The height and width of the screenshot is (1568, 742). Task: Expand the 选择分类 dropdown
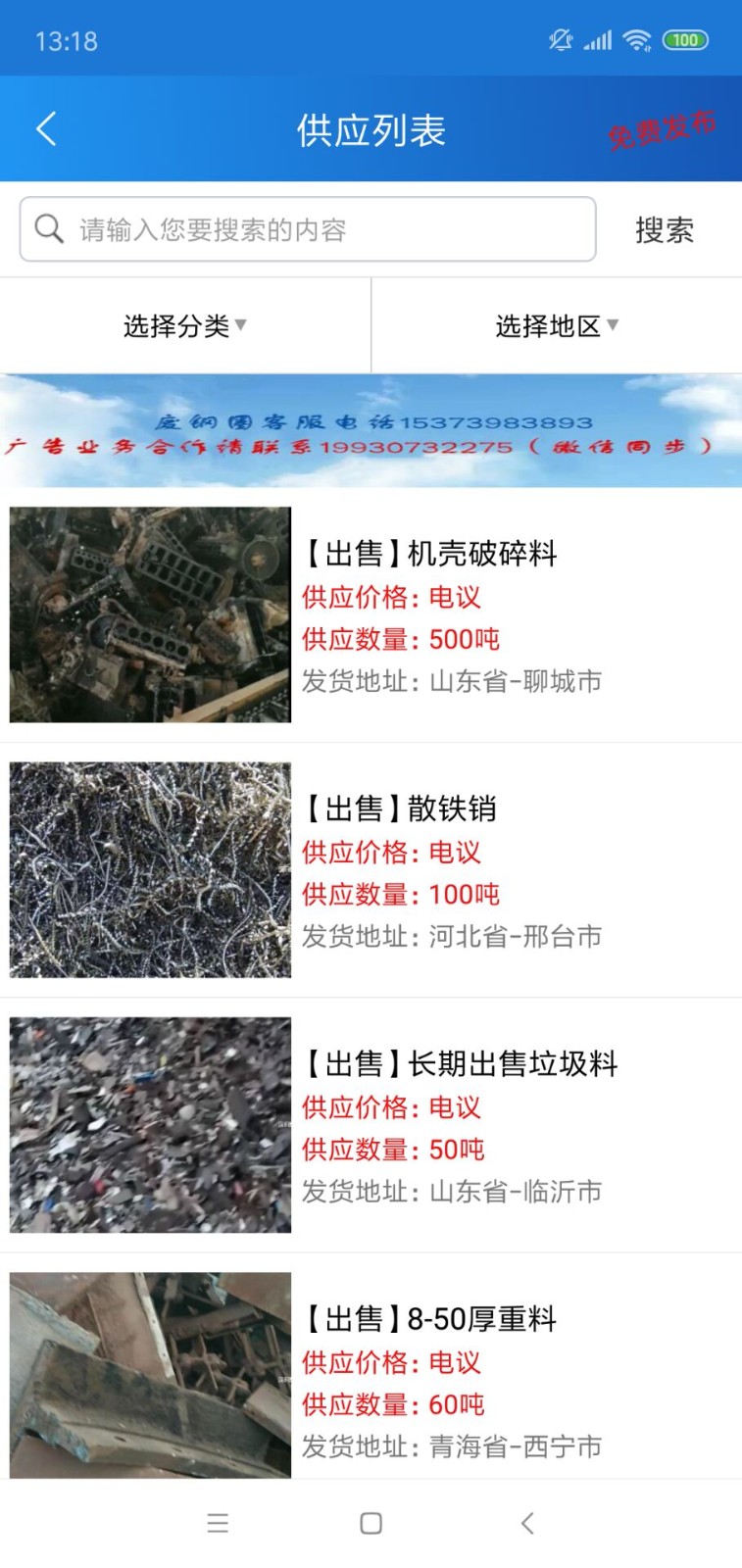pyautogui.click(x=184, y=325)
